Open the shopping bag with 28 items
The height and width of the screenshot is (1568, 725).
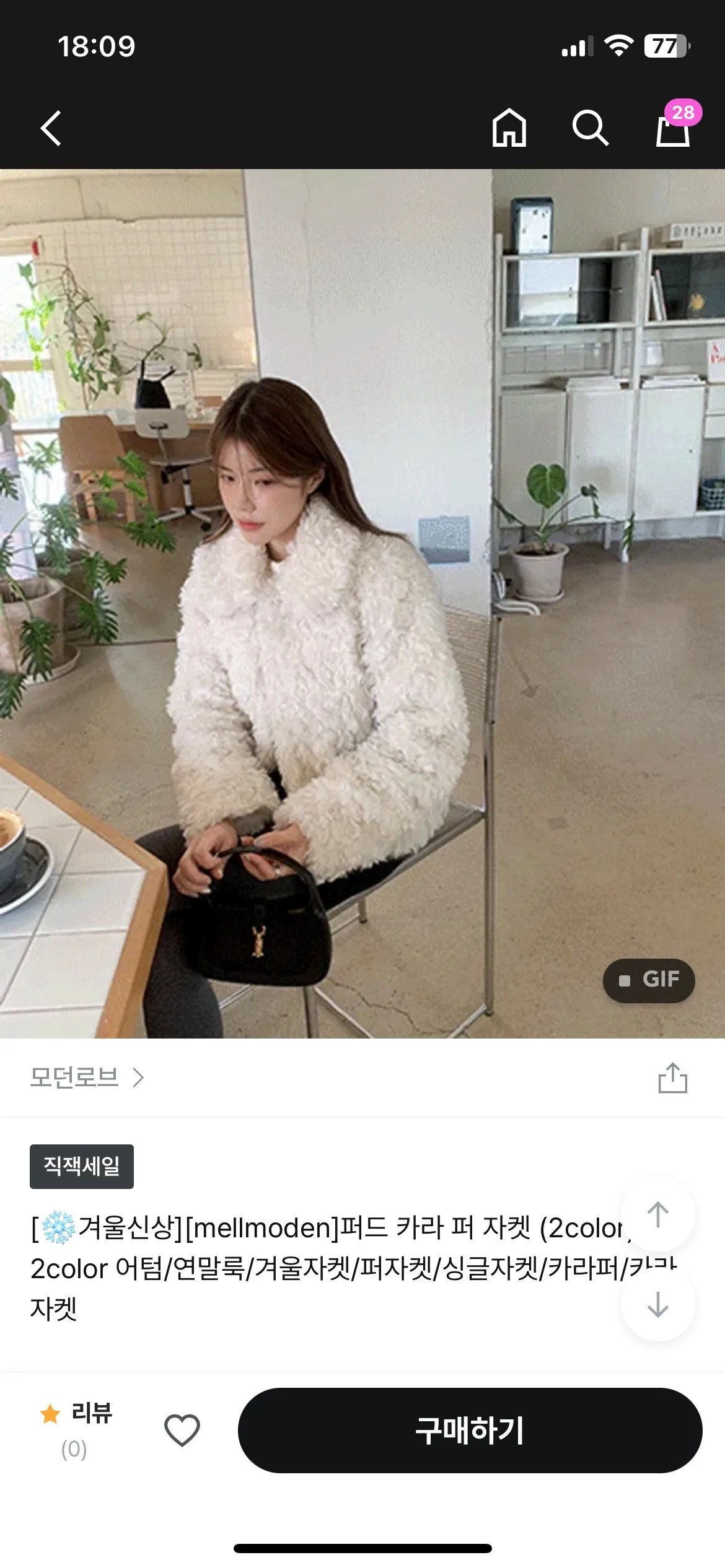674,127
